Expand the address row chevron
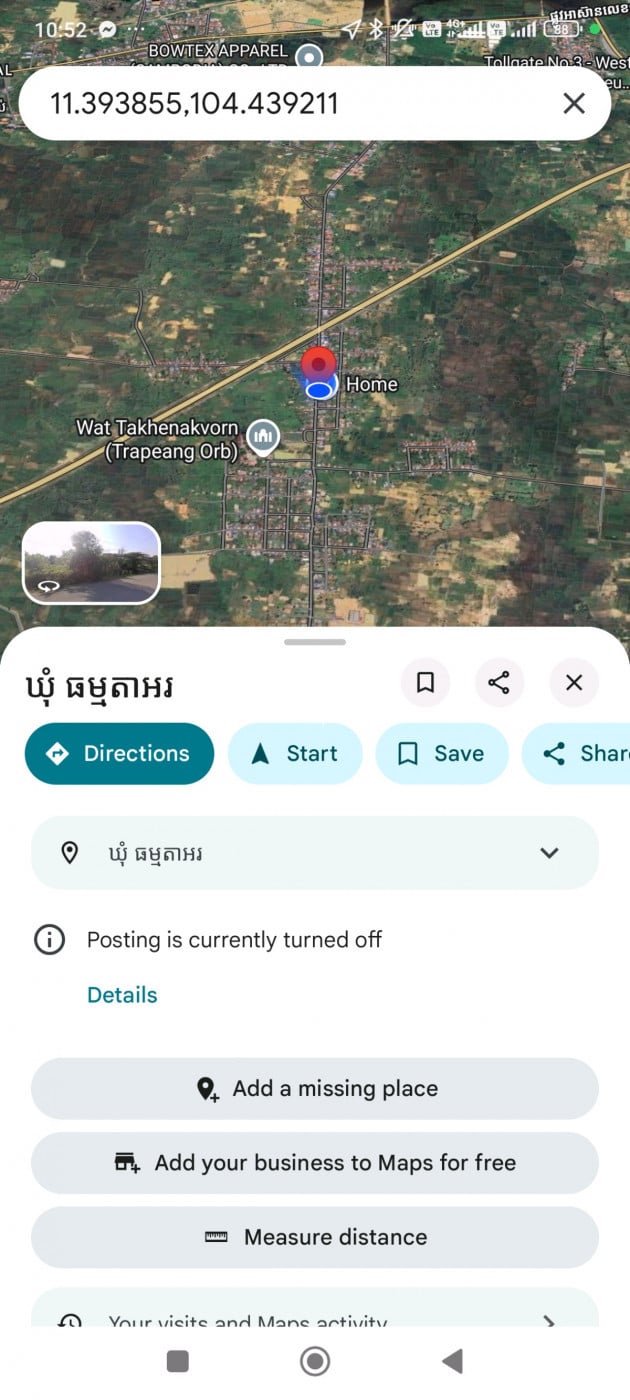This screenshot has width=630, height=1400. click(549, 853)
